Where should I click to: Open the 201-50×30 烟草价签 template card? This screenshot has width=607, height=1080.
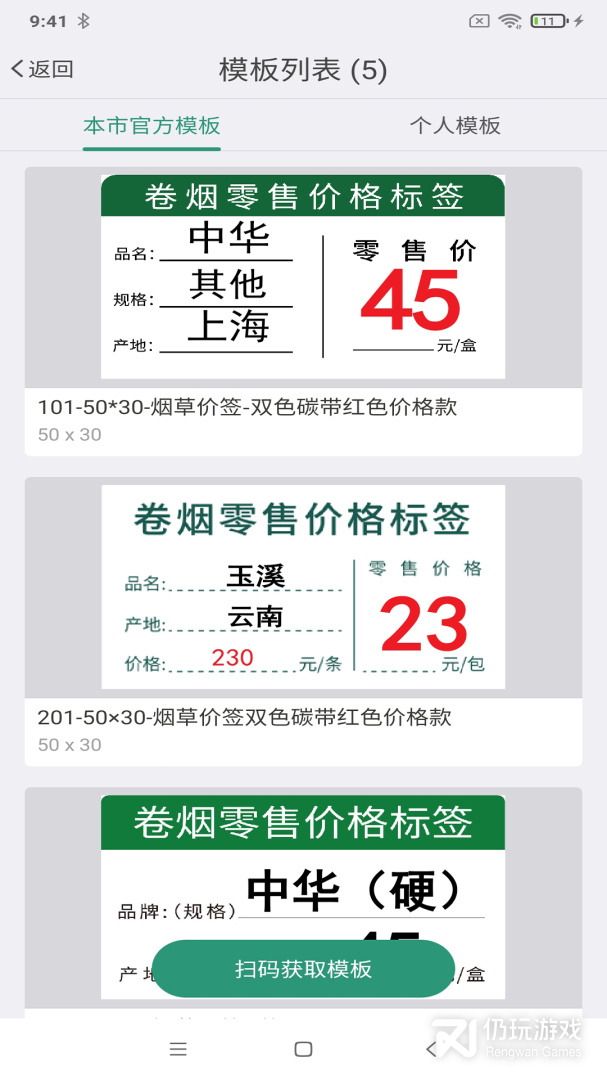pyautogui.click(x=303, y=621)
